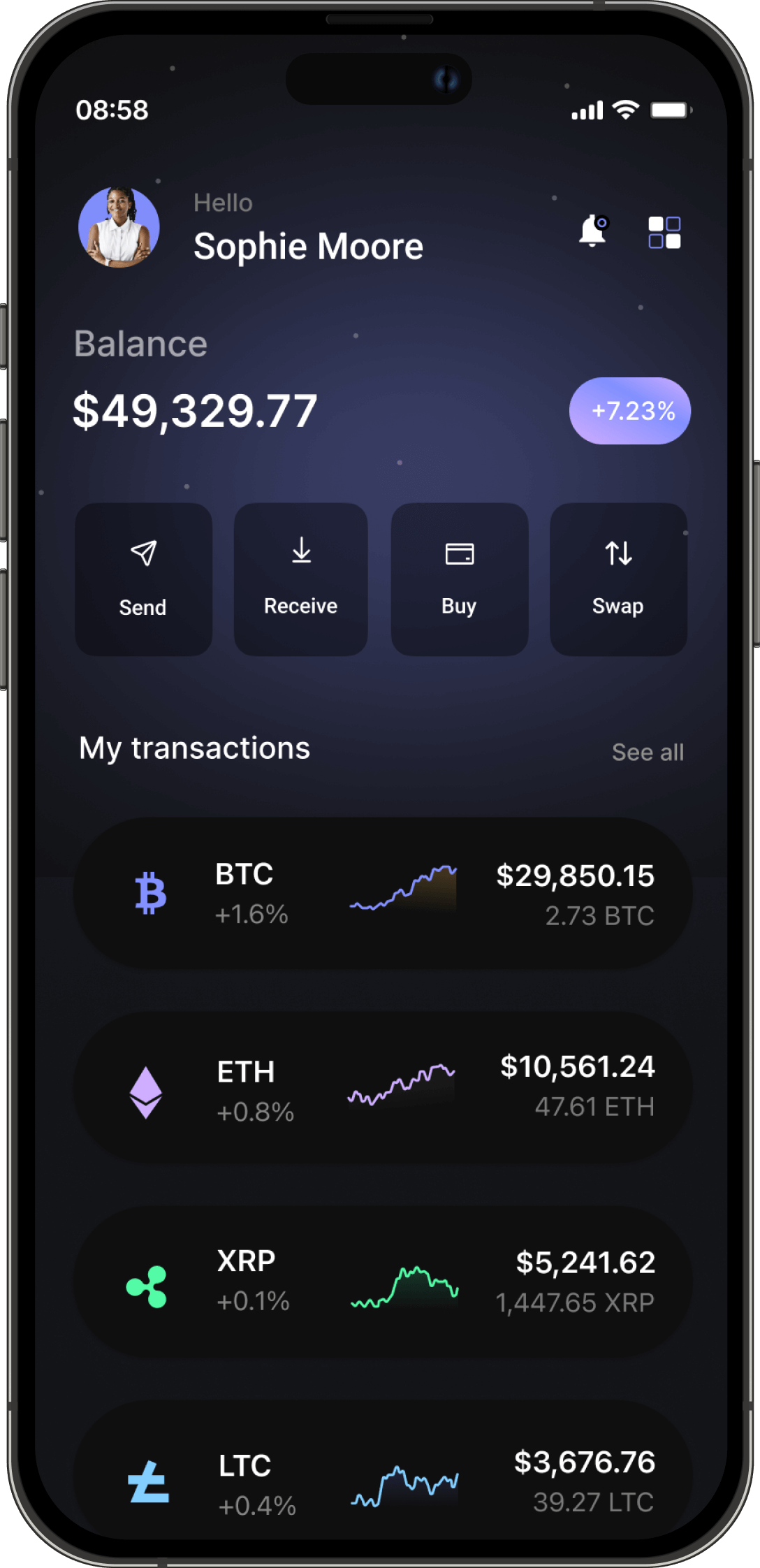Open the XRP transaction card
This screenshot has height=1568, width=760.
383,1282
